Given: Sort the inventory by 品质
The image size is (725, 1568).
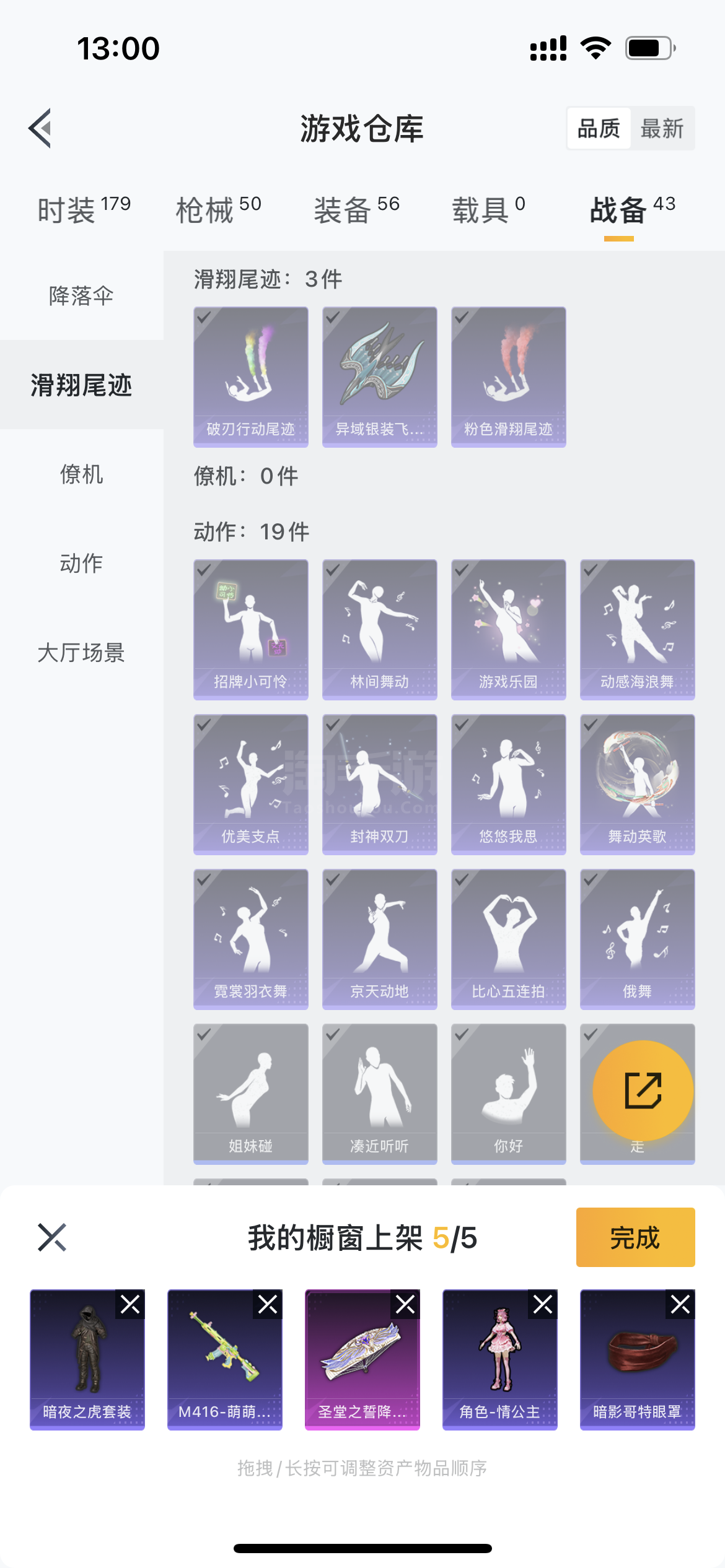Looking at the screenshot, I should 599,129.
